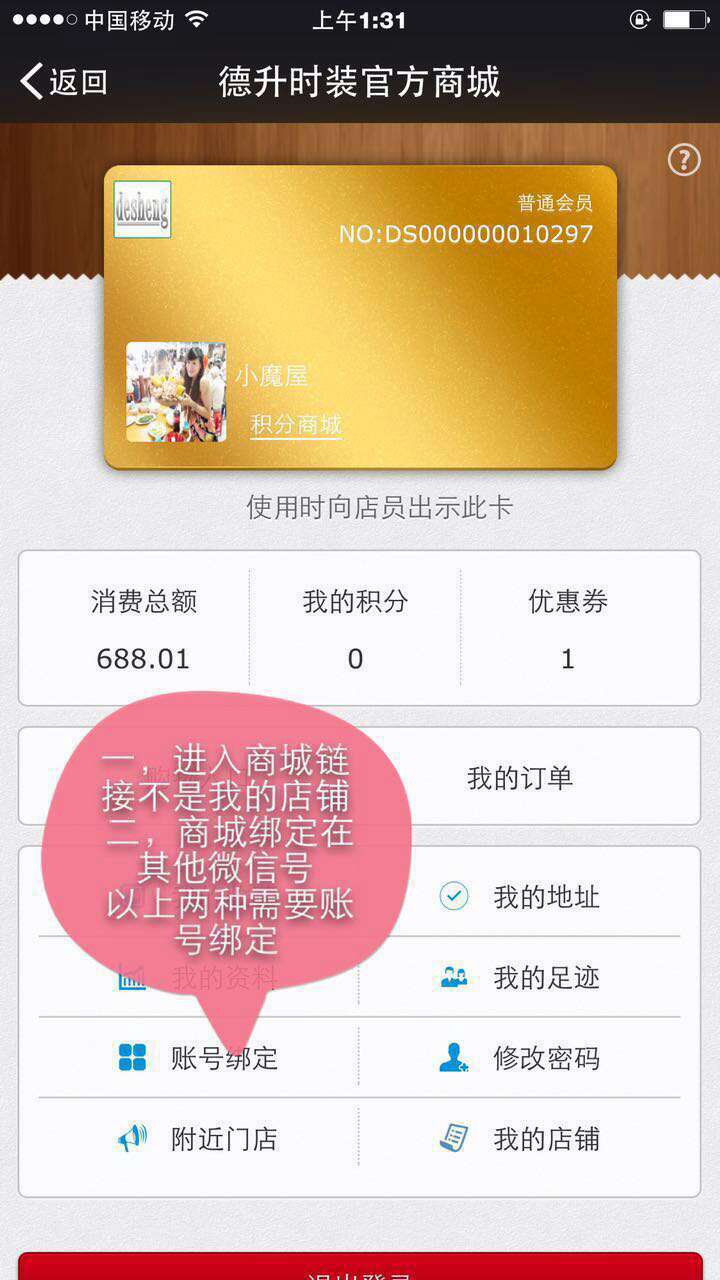Open the help question mark icon
Image resolution: width=720 pixels, height=1280 pixels.
[684, 159]
